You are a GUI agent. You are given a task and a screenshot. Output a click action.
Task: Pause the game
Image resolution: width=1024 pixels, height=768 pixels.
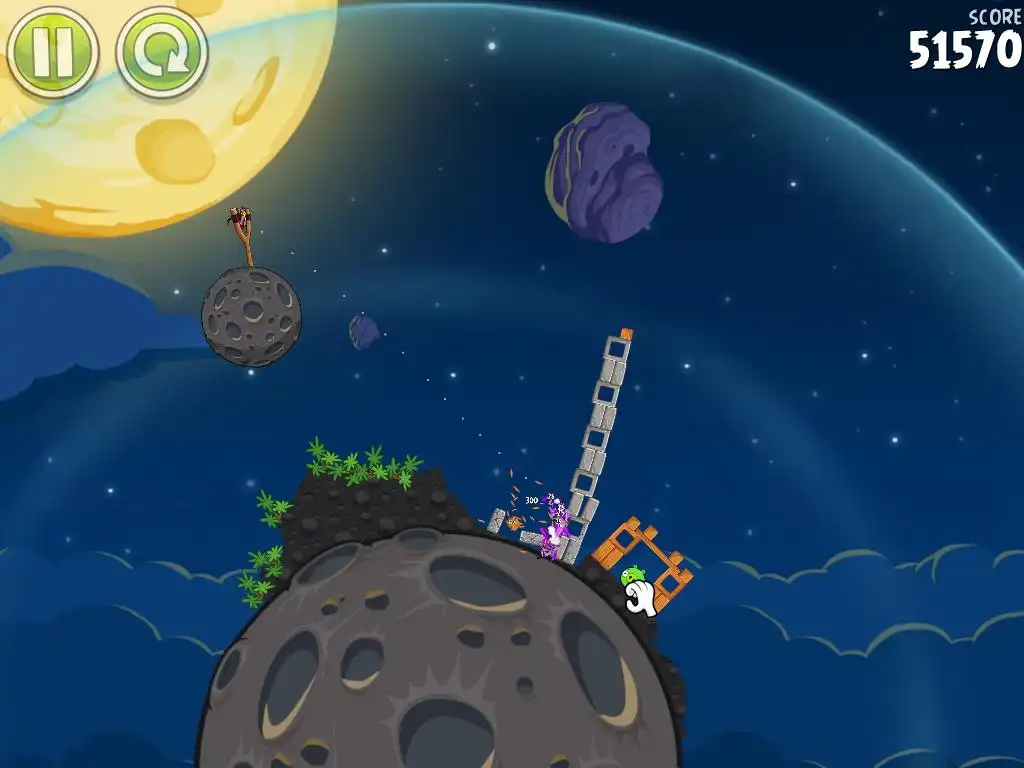(52, 52)
